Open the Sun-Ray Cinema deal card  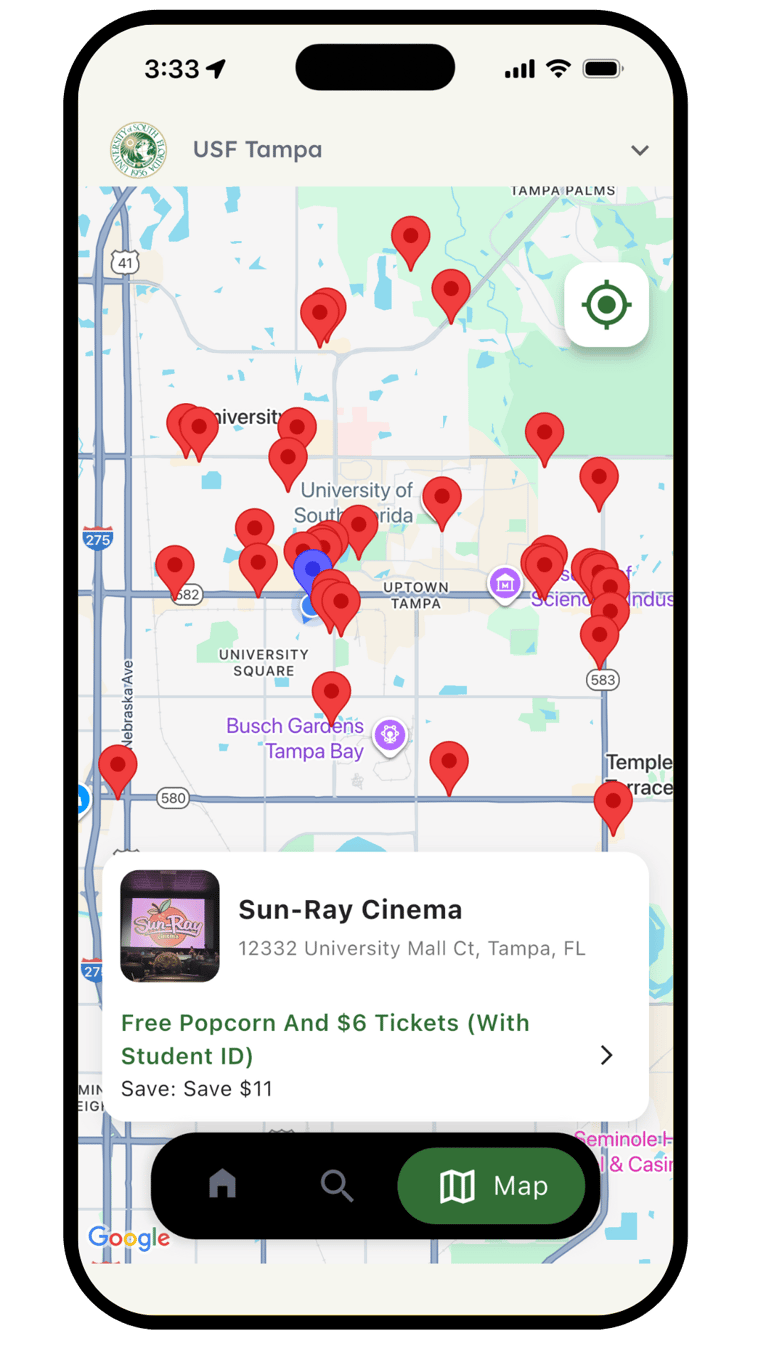click(375, 985)
